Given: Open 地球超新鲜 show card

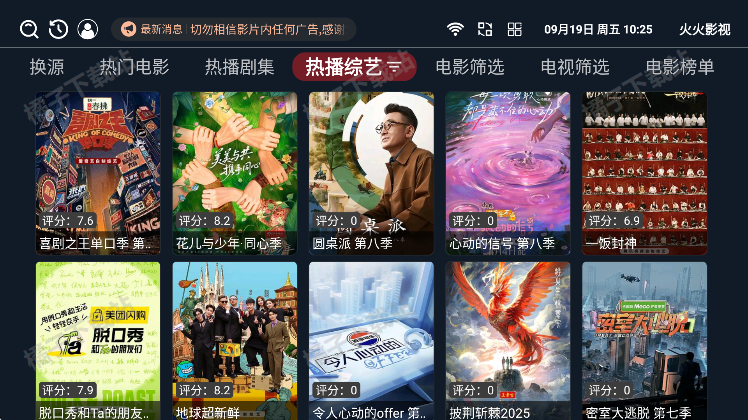Looking at the screenshot, I should point(235,340).
